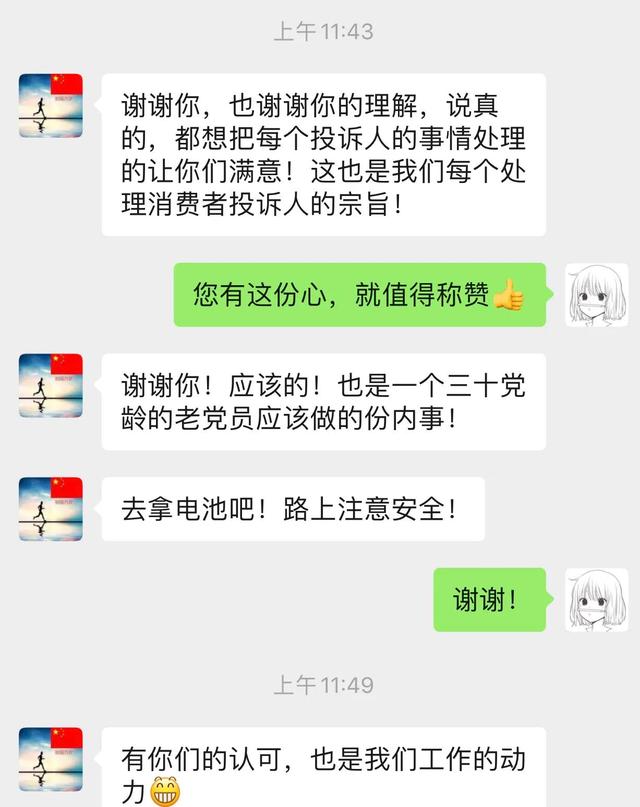View contact profile from the 三十党龄 message avatar

pos(51,385)
